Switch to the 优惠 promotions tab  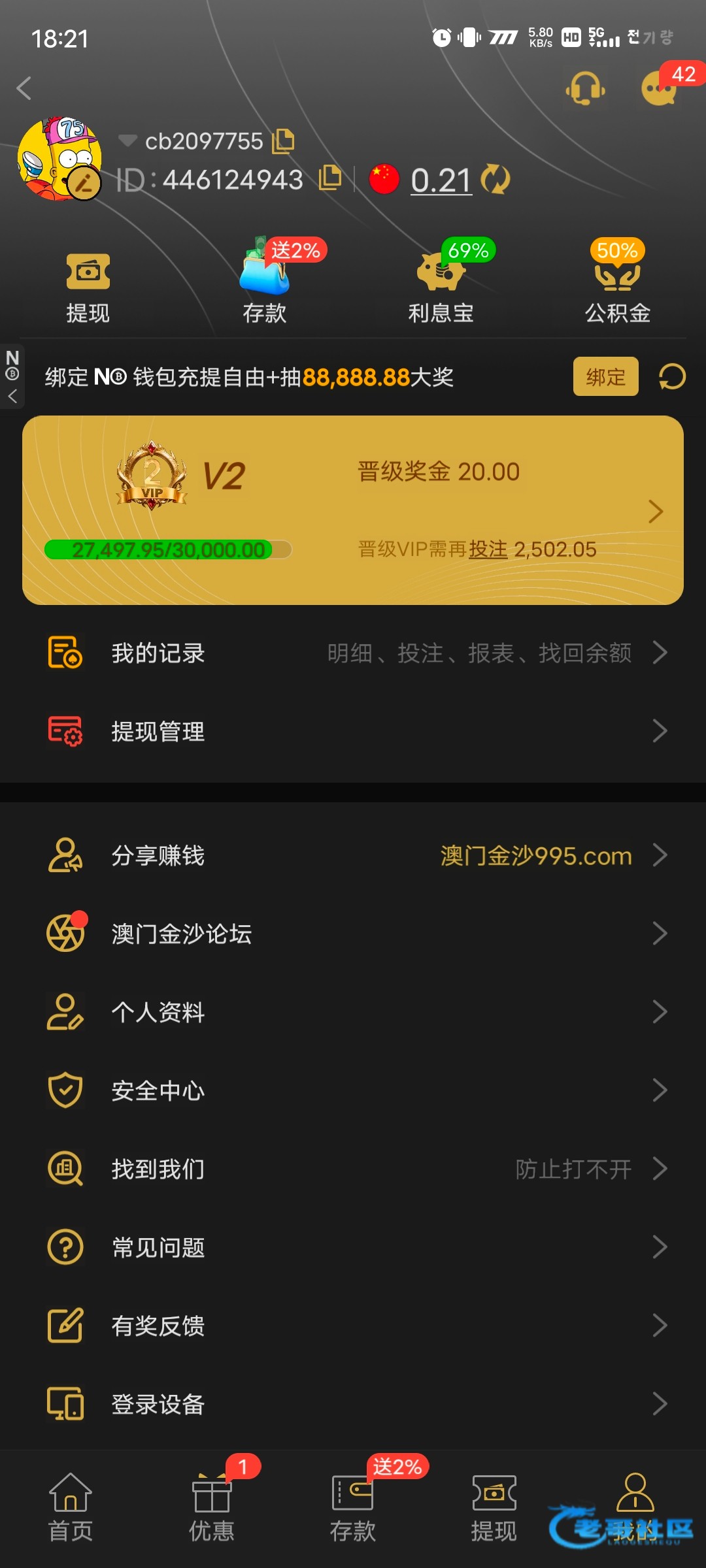[x=212, y=1508]
